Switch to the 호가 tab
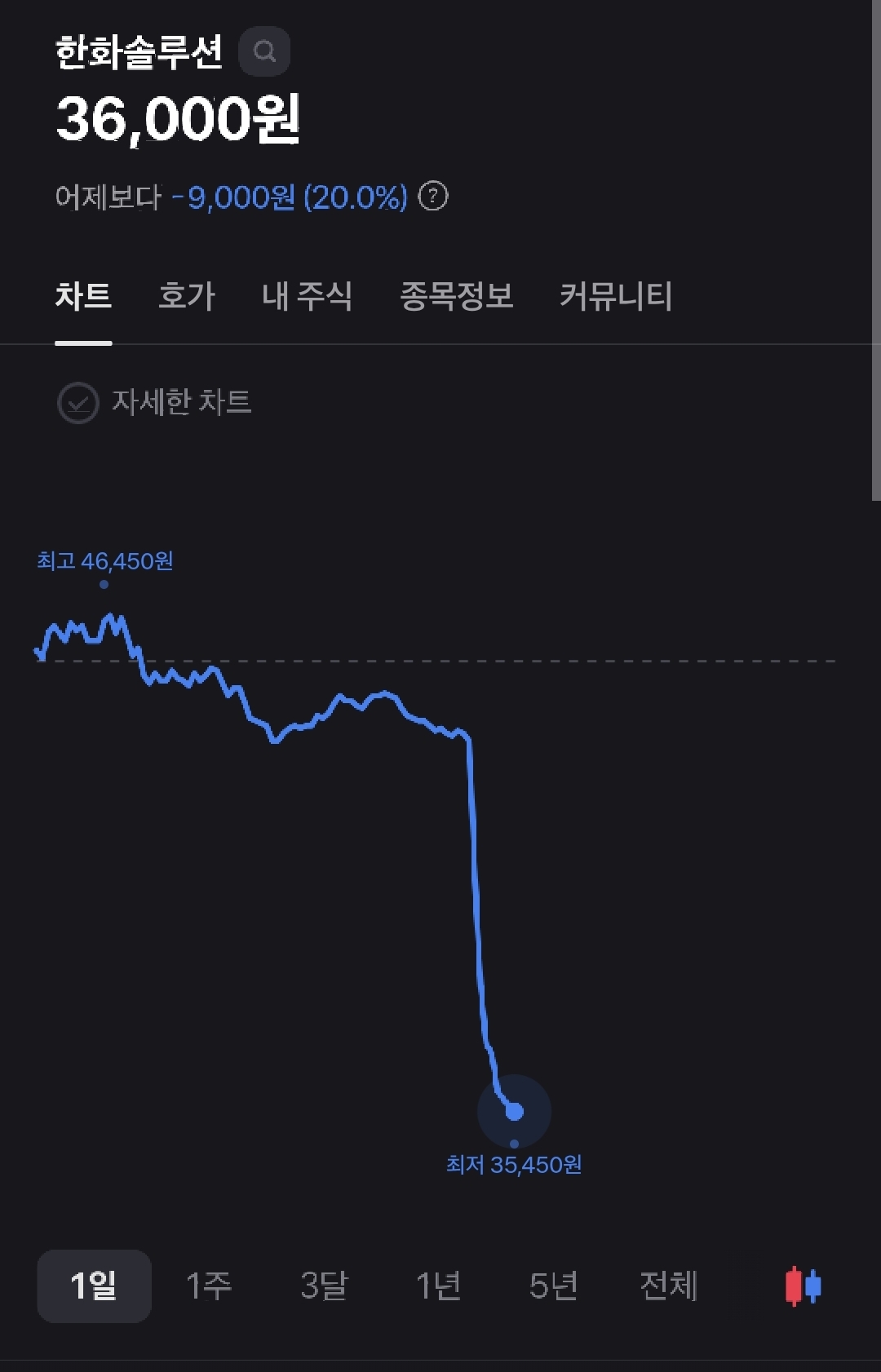This screenshot has width=881, height=1372. click(x=187, y=295)
